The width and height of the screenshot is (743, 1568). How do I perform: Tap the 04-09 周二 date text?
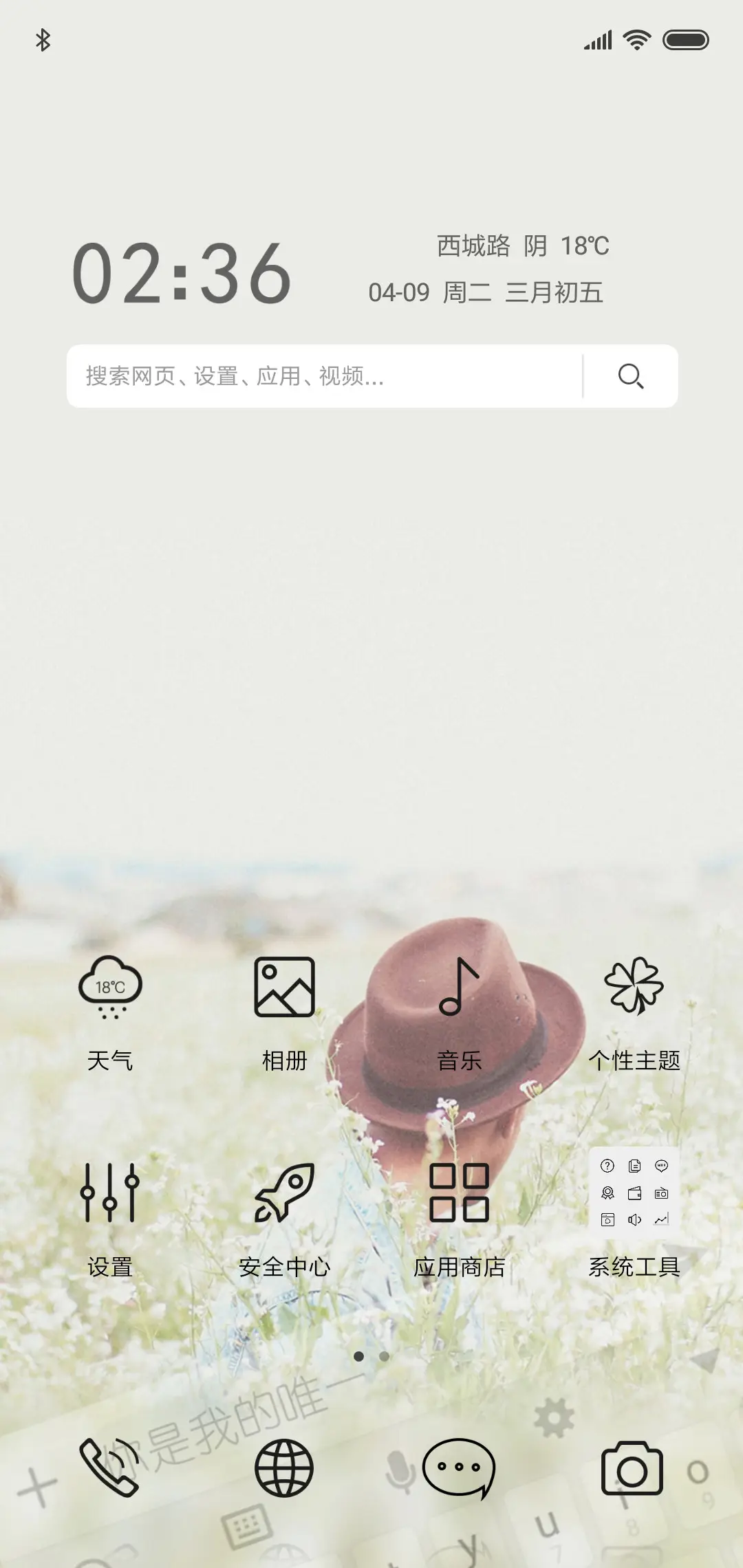(x=486, y=292)
